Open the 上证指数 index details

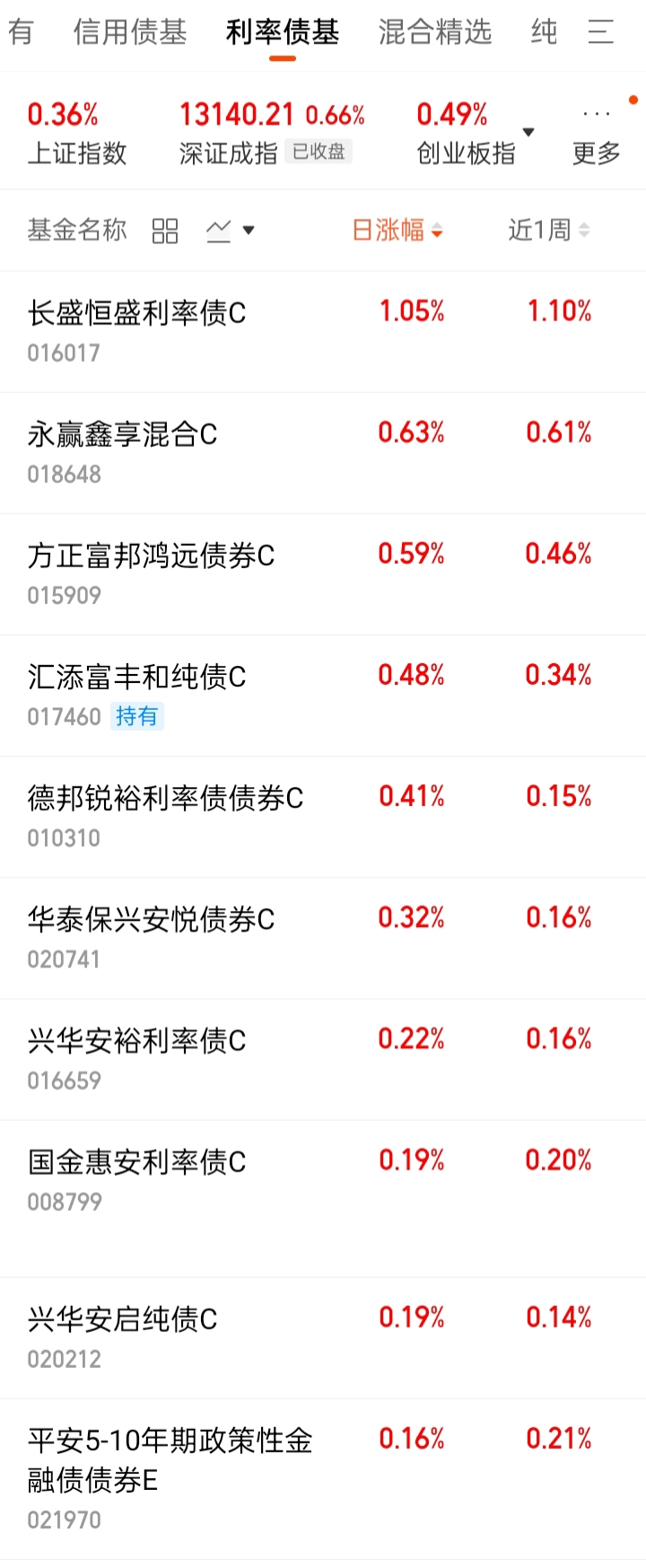(76, 133)
